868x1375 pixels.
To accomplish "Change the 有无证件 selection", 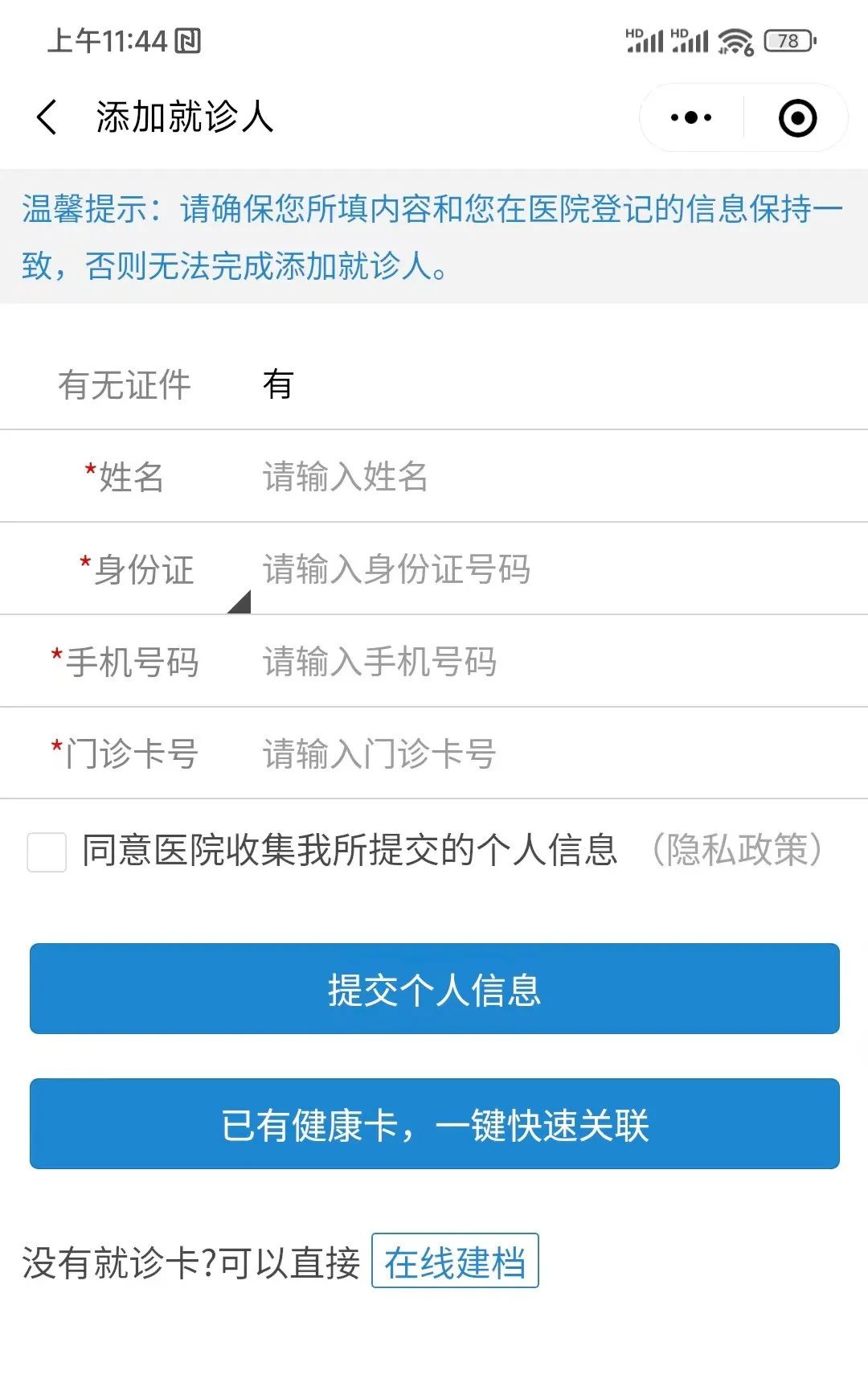I will coord(278,384).
